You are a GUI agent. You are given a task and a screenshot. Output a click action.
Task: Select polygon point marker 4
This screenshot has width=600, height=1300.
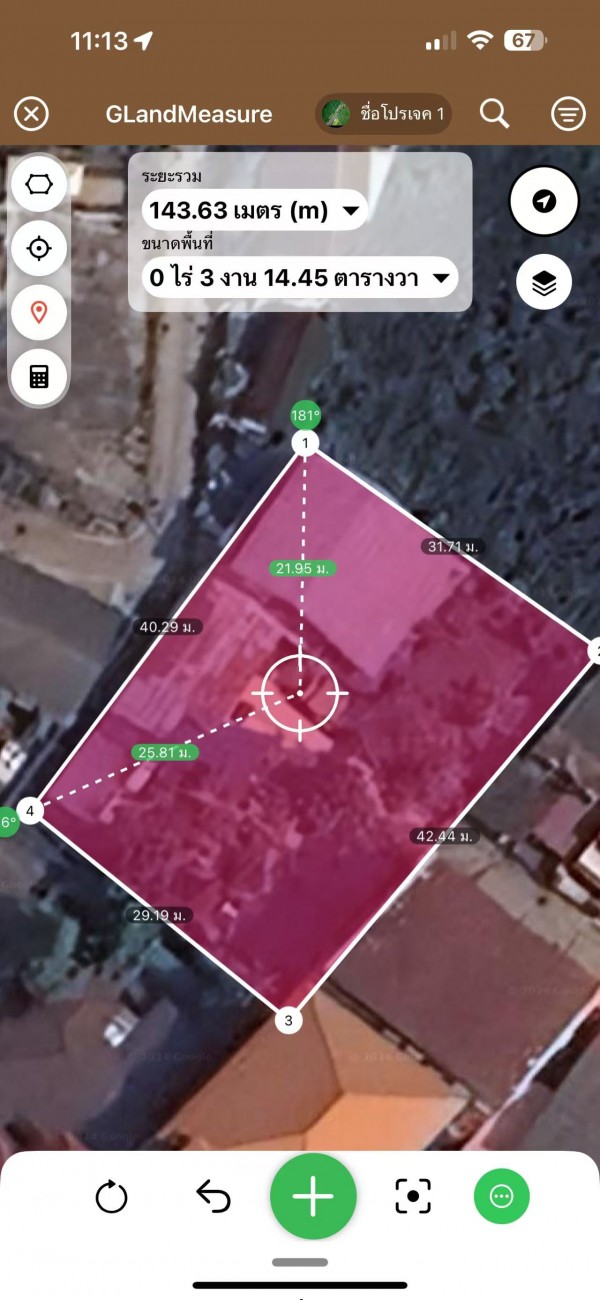pyautogui.click(x=31, y=811)
